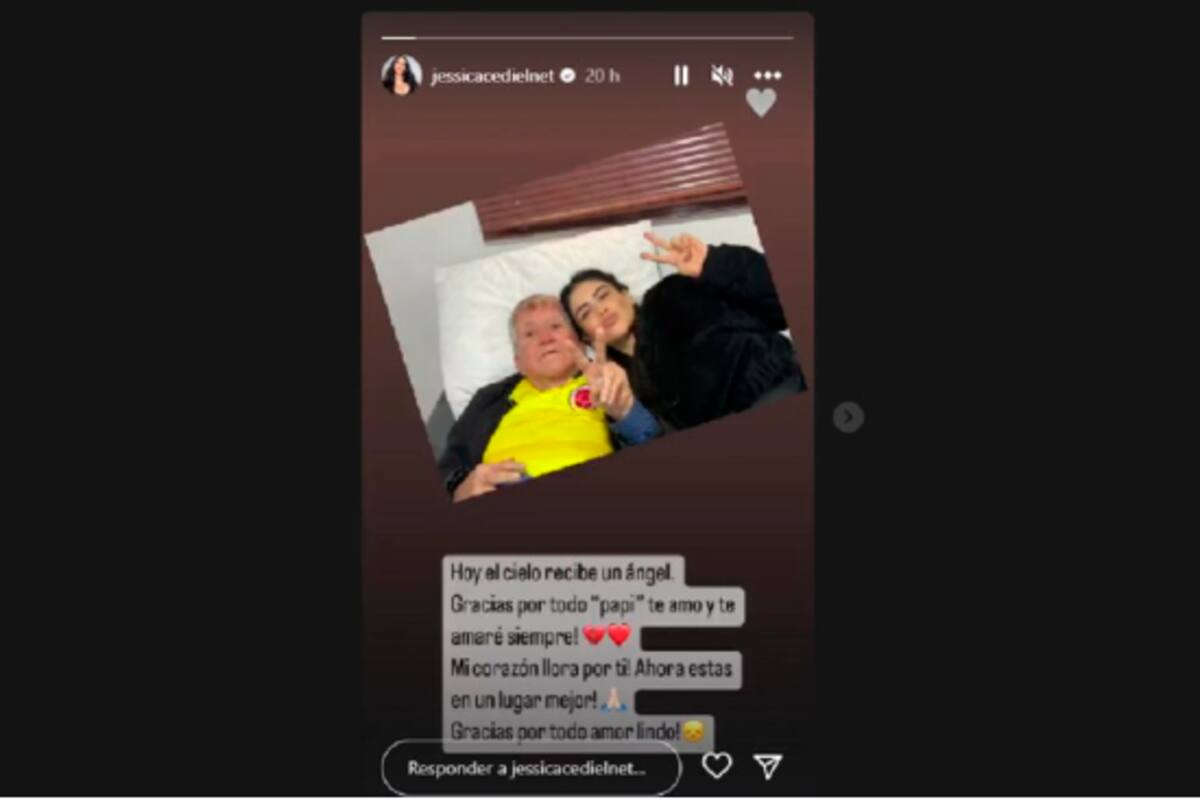Image resolution: width=1200 pixels, height=806 pixels.
Task: Open the jessicacedielnet profile picture
Action: click(x=401, y=75)
